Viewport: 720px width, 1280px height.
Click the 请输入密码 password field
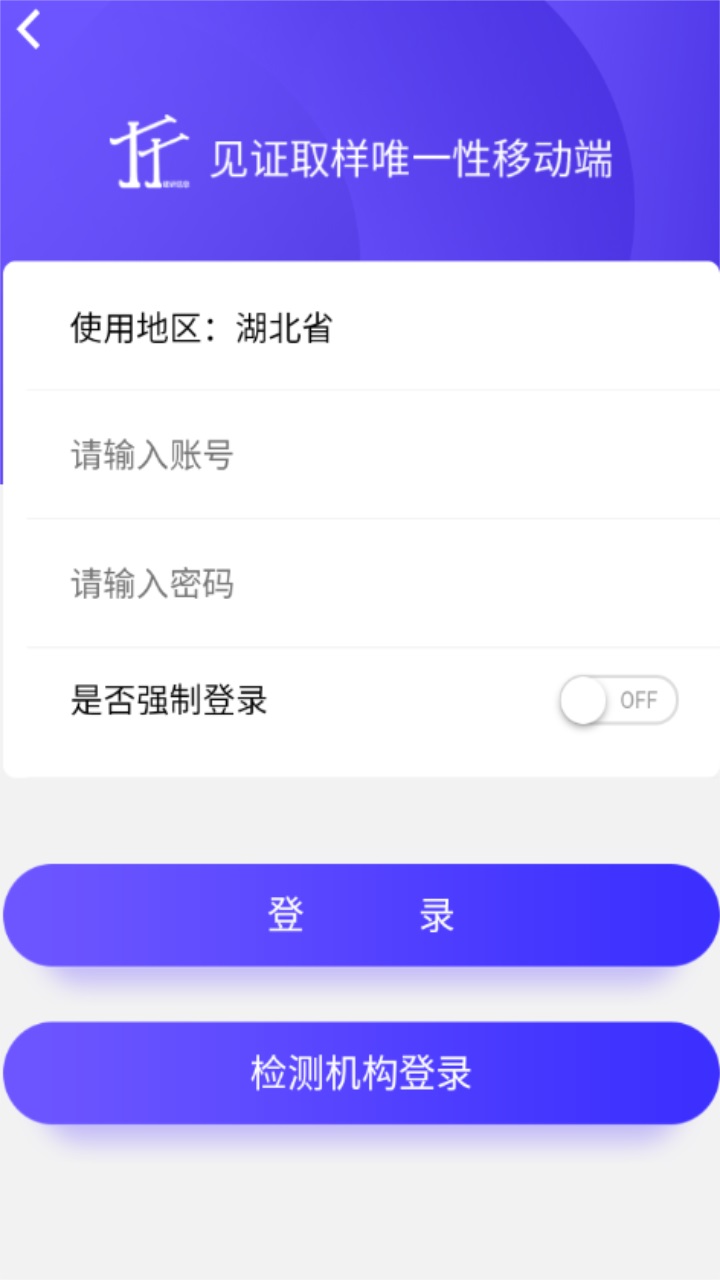[x=360, y=584]
